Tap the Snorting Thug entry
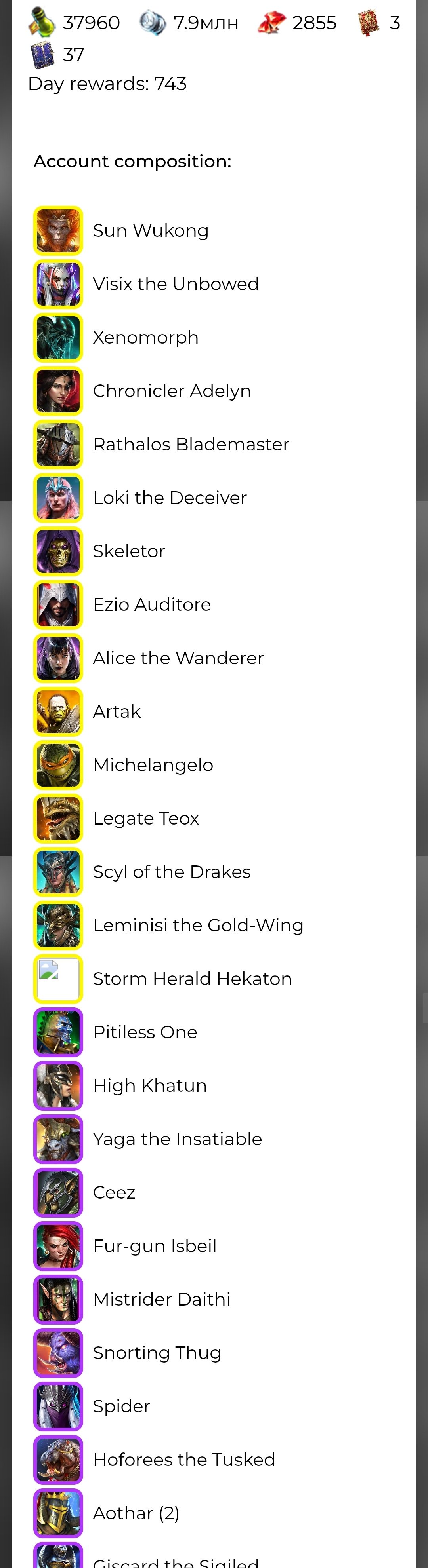This screenshot has width=428, height=1568. point(157,1353)
